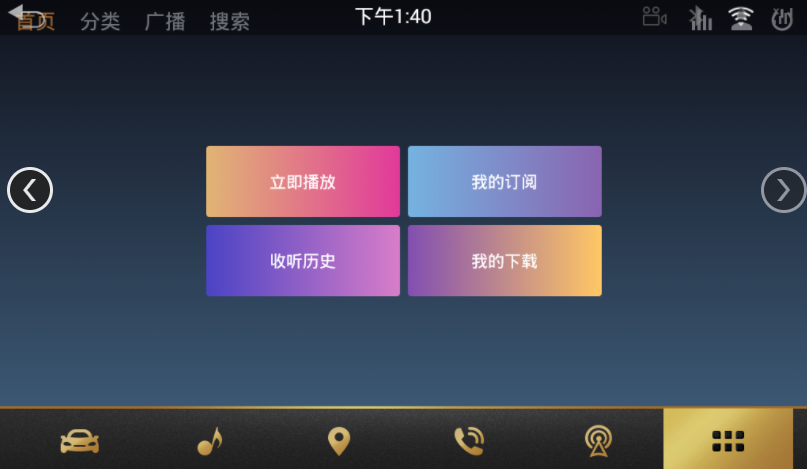Go to the 搜索 tab
Screen dimensions: 807x469
click(230, 21)
